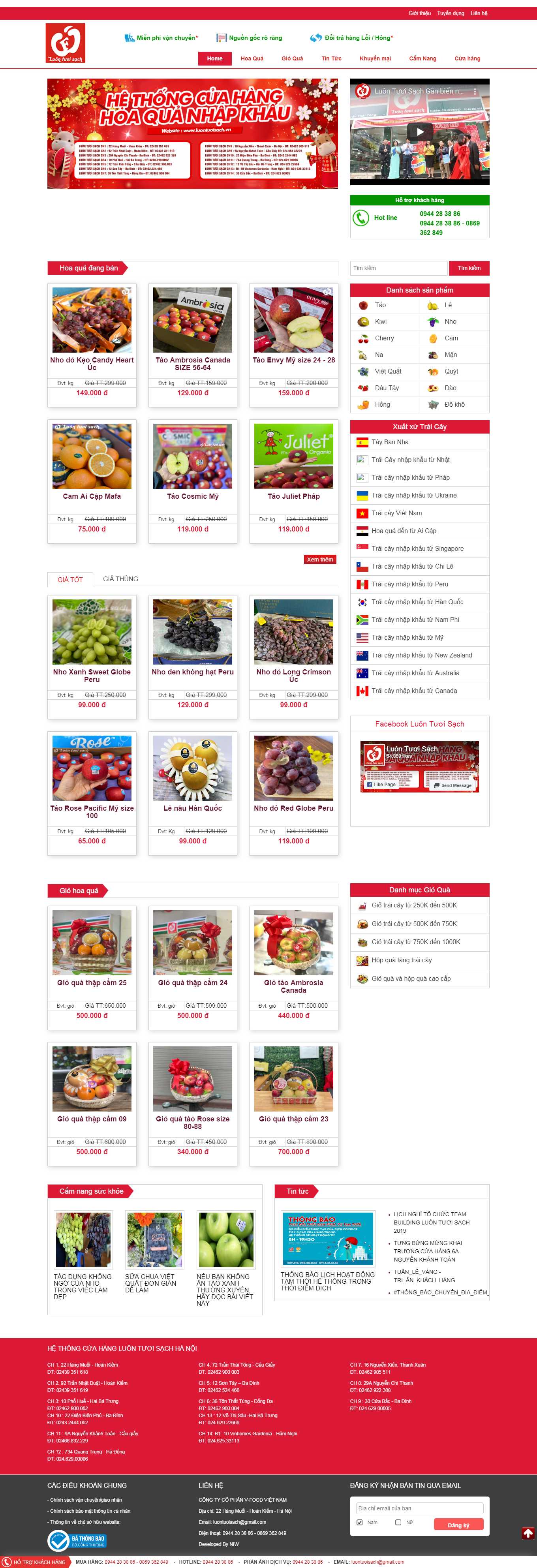Screen dimensions: 537x1568
Task: Select Việt Quất category
Action: (x=387, y=371)
